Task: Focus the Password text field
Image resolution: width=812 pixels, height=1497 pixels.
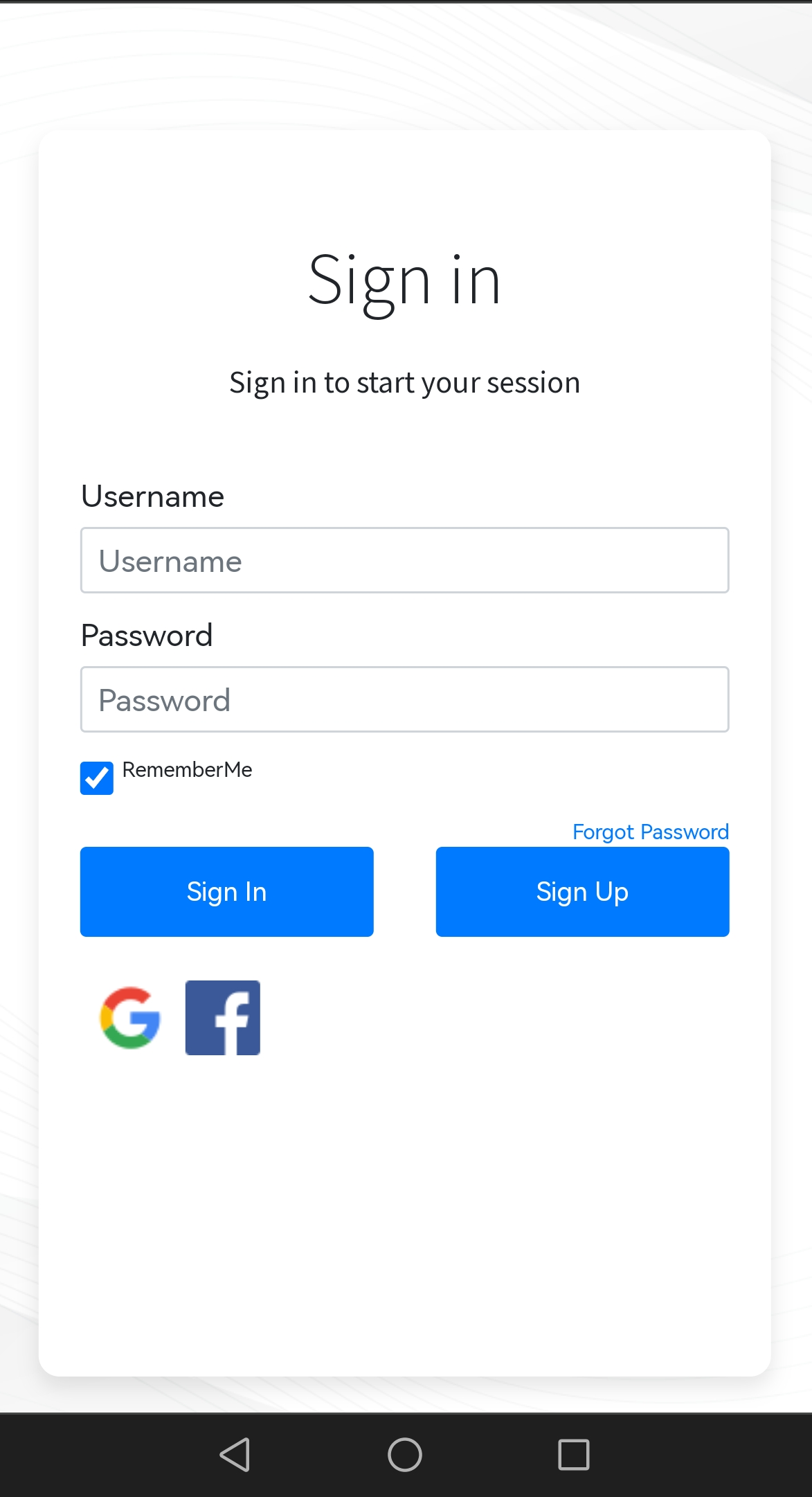Action: (404, 699)
